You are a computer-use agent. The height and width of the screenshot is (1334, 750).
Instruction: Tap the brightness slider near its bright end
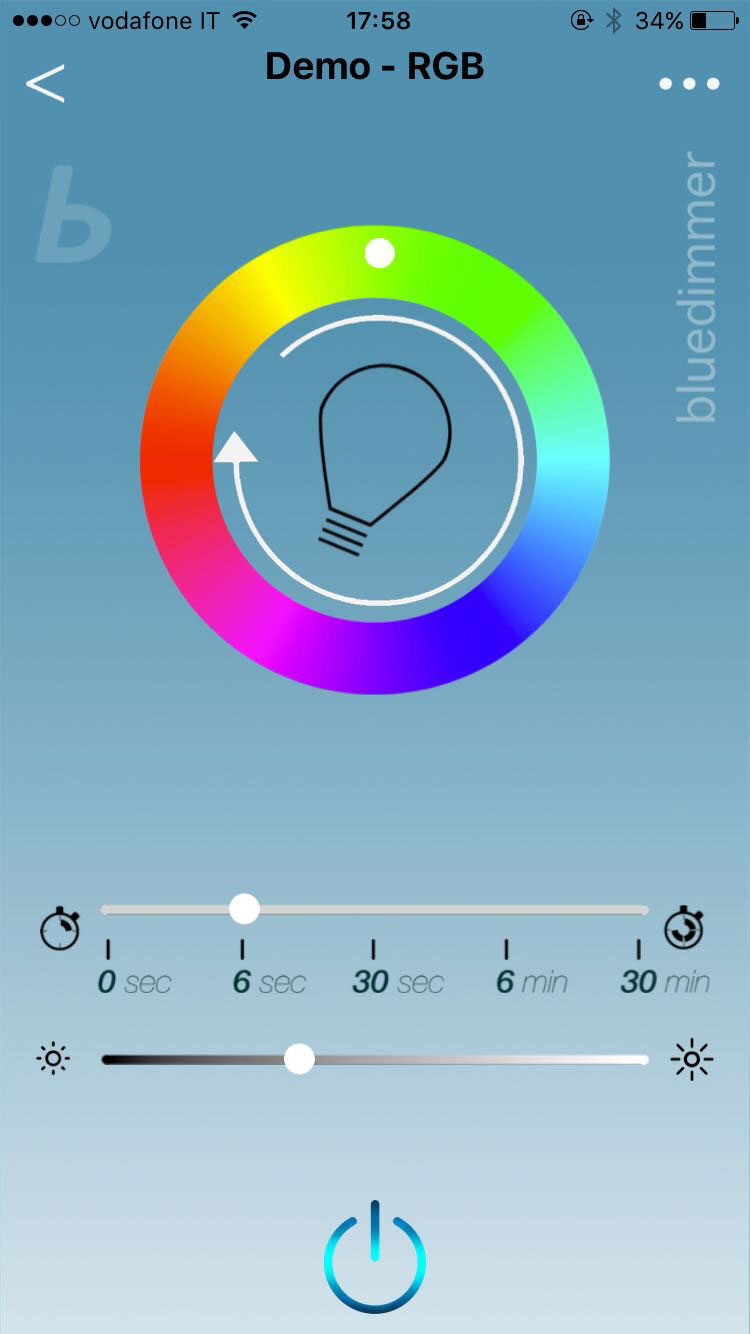coord(620,1060)
